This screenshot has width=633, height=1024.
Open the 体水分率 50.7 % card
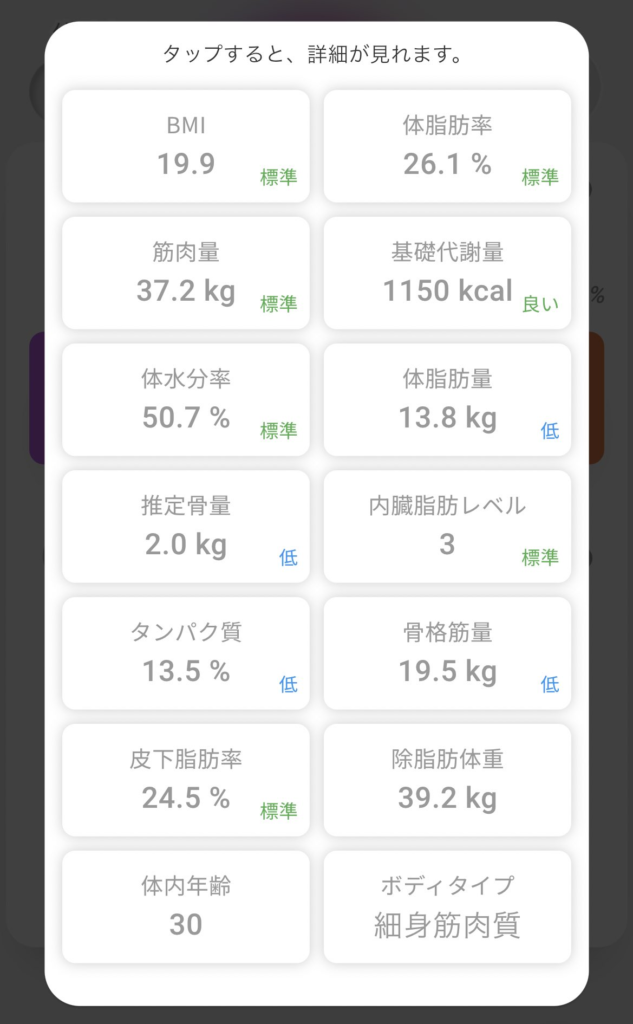pos(186,400)
